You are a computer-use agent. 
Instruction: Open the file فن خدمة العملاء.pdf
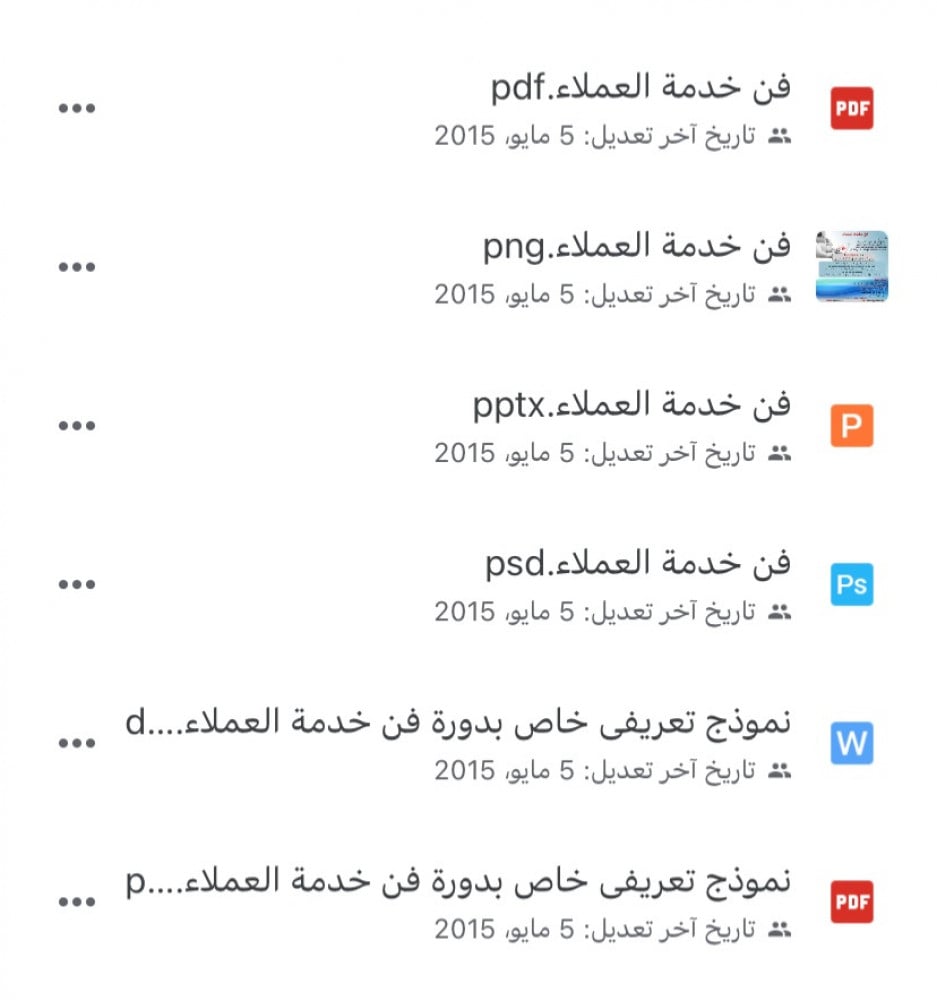click(x=640, y=88)
